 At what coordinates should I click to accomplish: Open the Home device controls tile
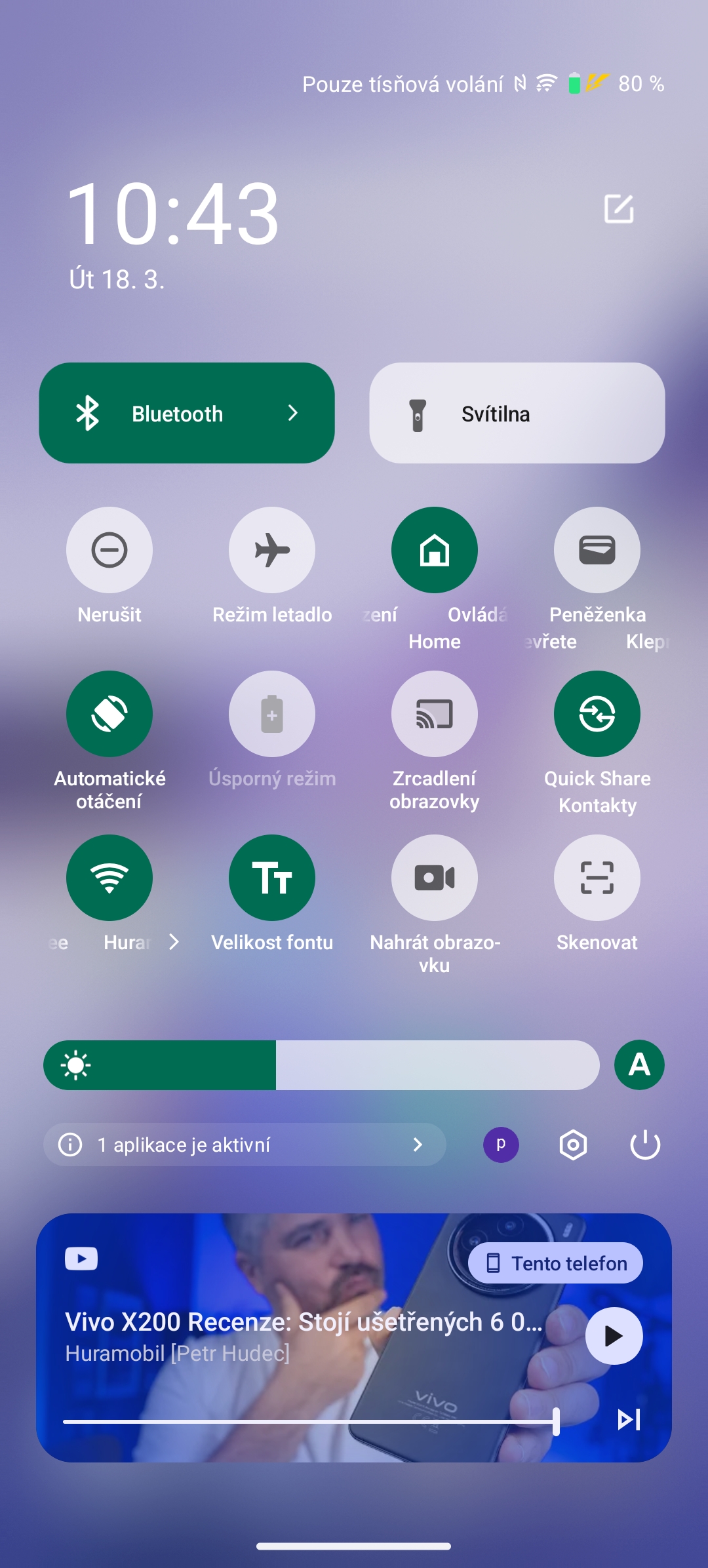click(435, 550)
